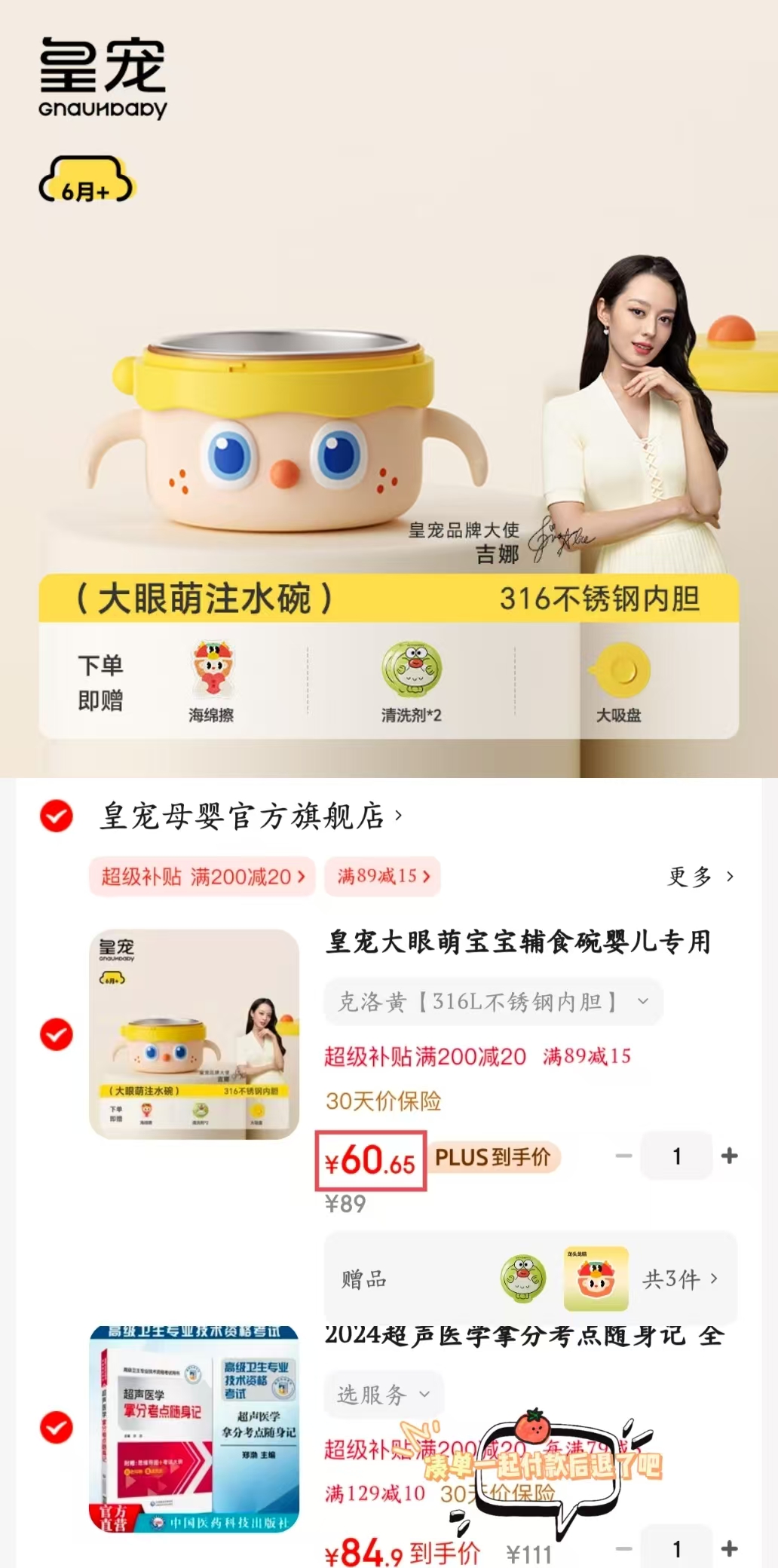Click the PLUS到手价 price badge
This screenshot has width=778, height=1568.
[494, 1157]
